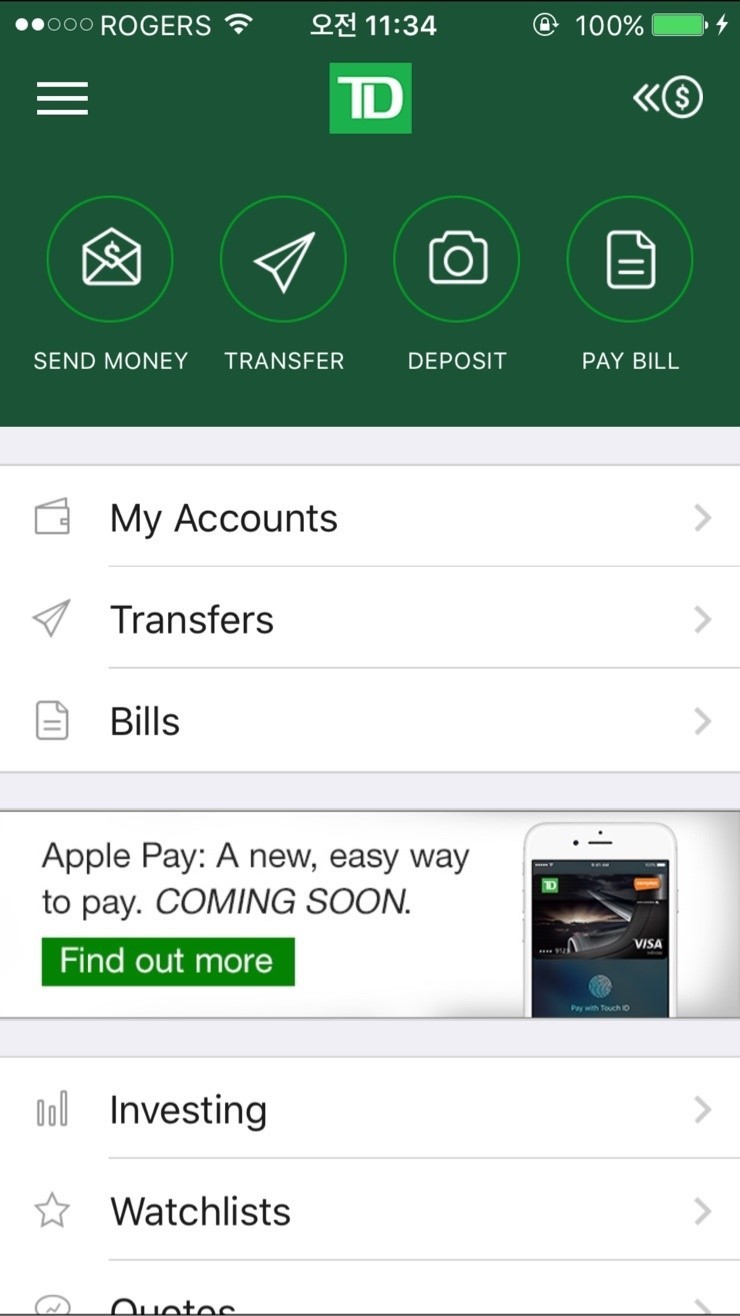The image size is (740, 1316).
Task: Start a Transfer from the quick actions
Action: click(x=283, y=259)
